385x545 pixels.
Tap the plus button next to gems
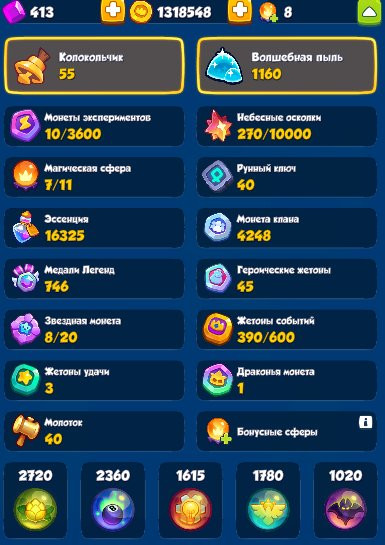click(x=113, y=11)
